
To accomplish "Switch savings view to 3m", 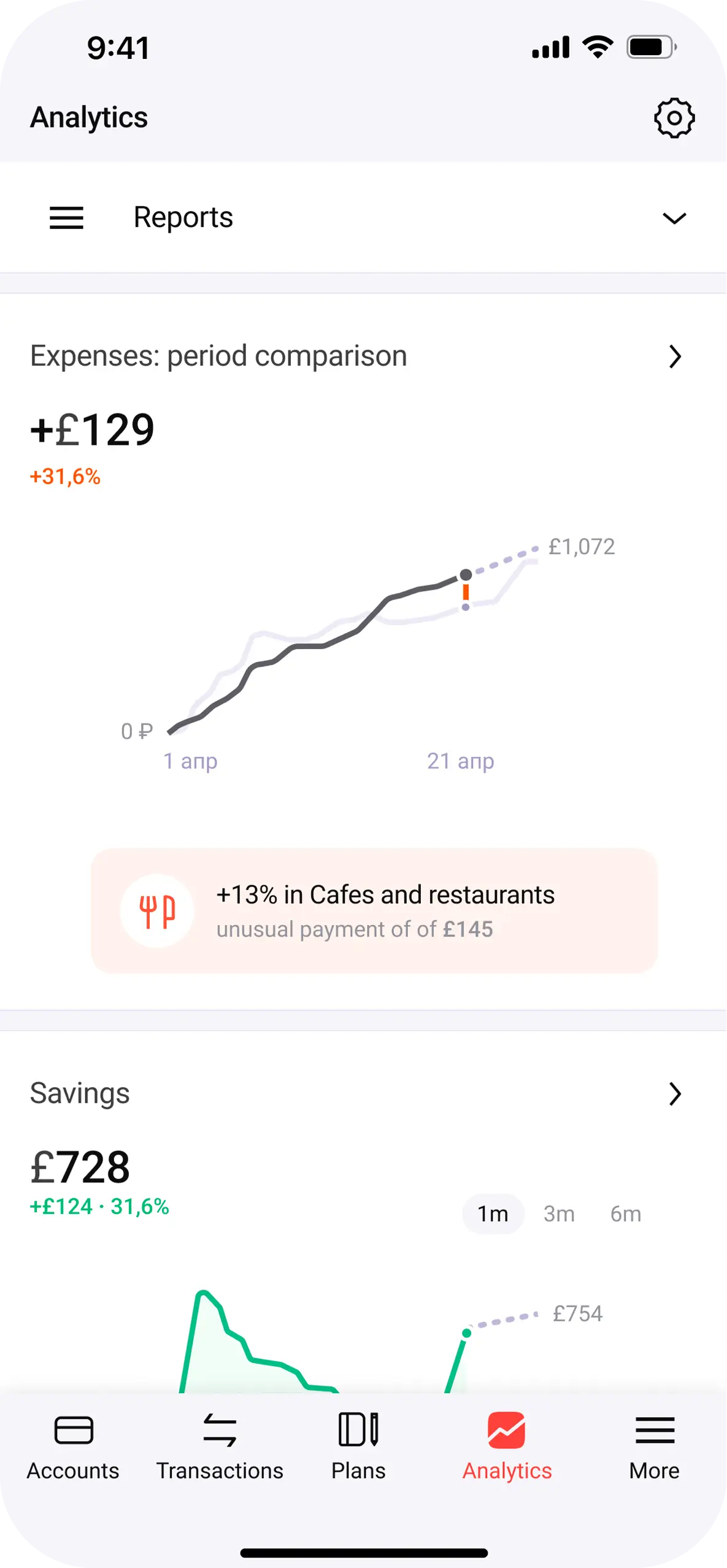I will click(558, 1213).
